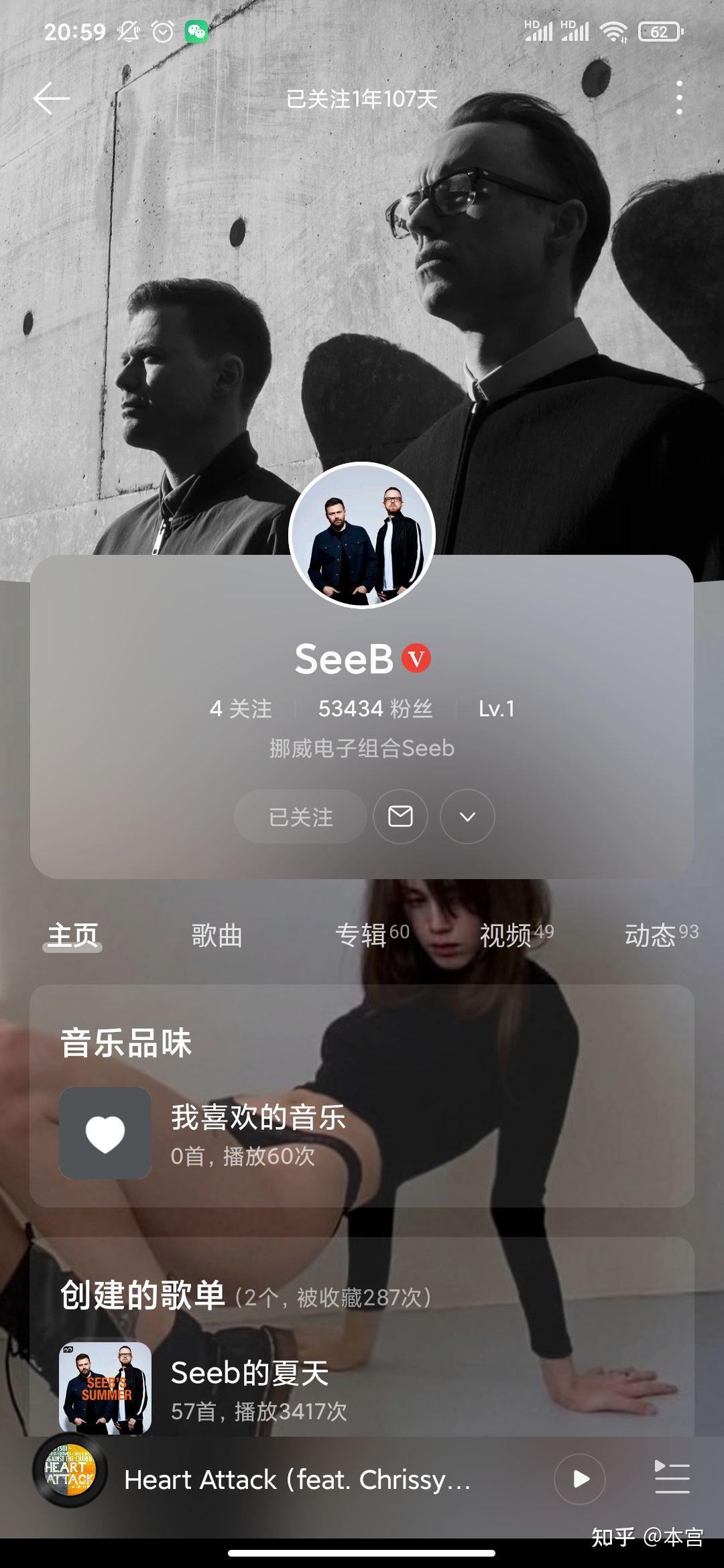View the 53434 粉丝 followers list
724x1568 pixels.
(375, 709)
